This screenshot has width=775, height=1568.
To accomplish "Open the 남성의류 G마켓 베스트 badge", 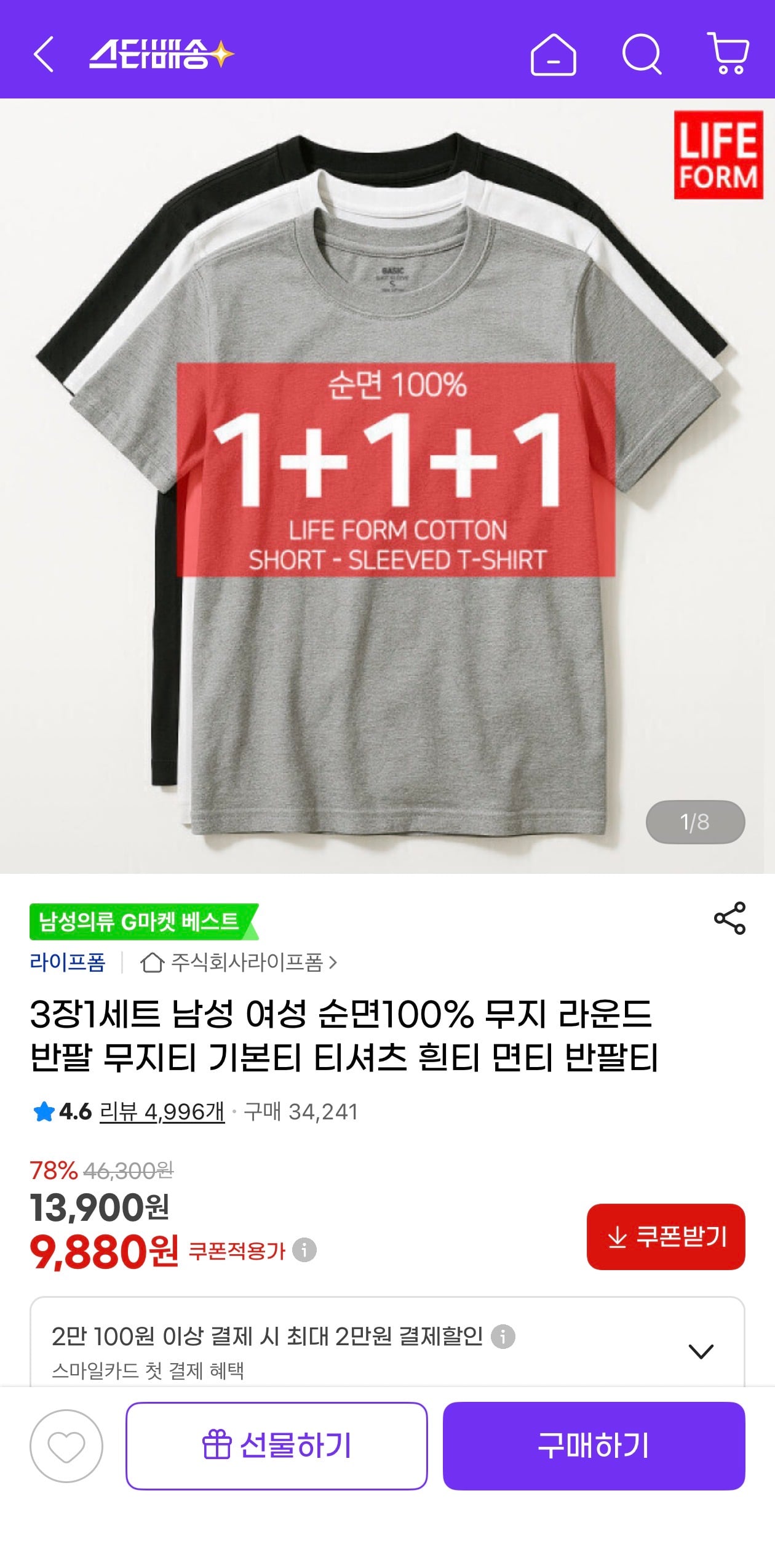I will click(141, 921).
